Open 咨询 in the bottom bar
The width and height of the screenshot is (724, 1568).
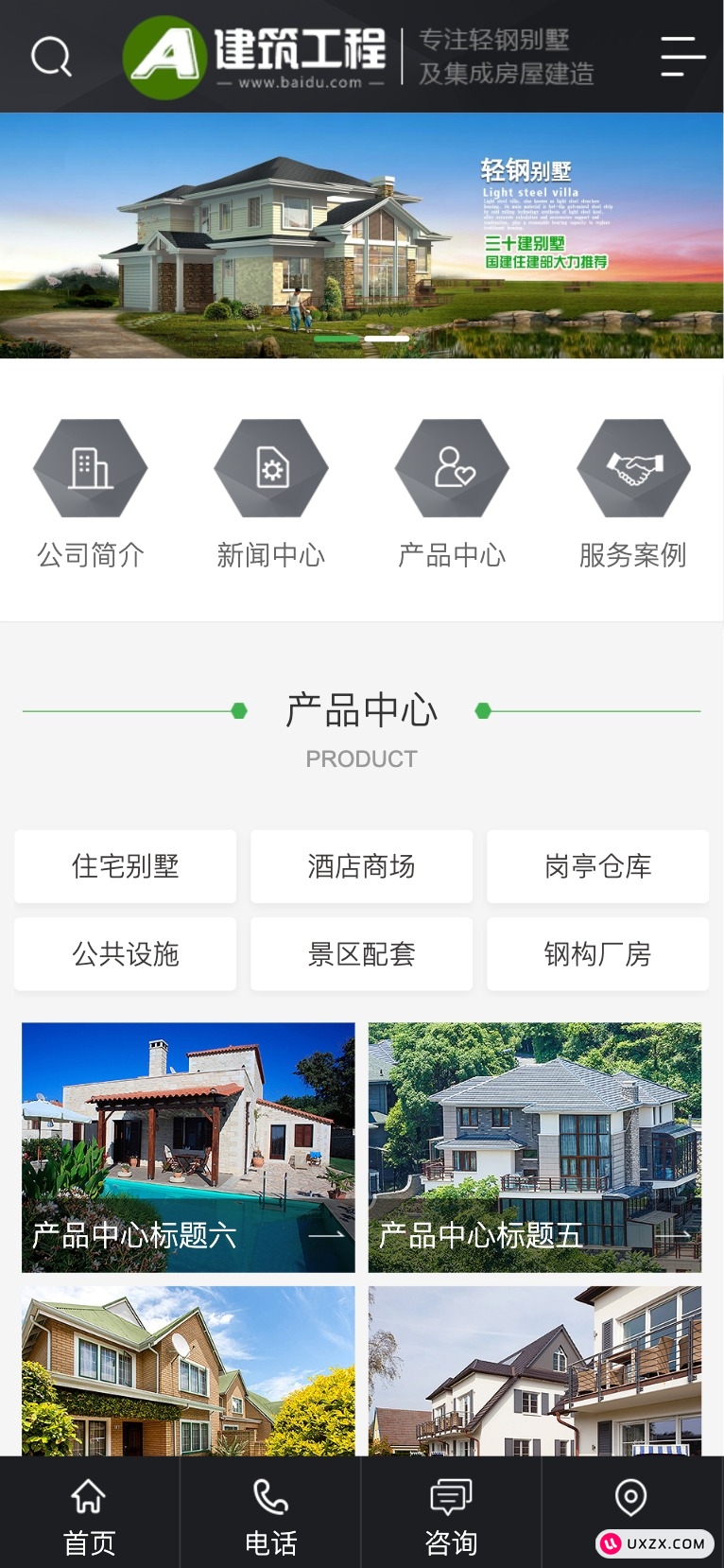pyautogui.click(x=451, y=1516)
